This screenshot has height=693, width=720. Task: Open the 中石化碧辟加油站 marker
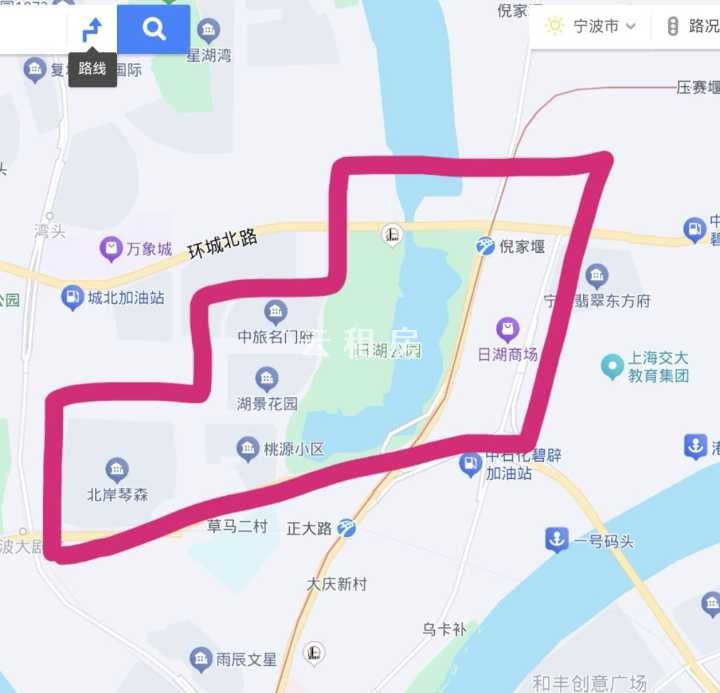coord(470,464)
